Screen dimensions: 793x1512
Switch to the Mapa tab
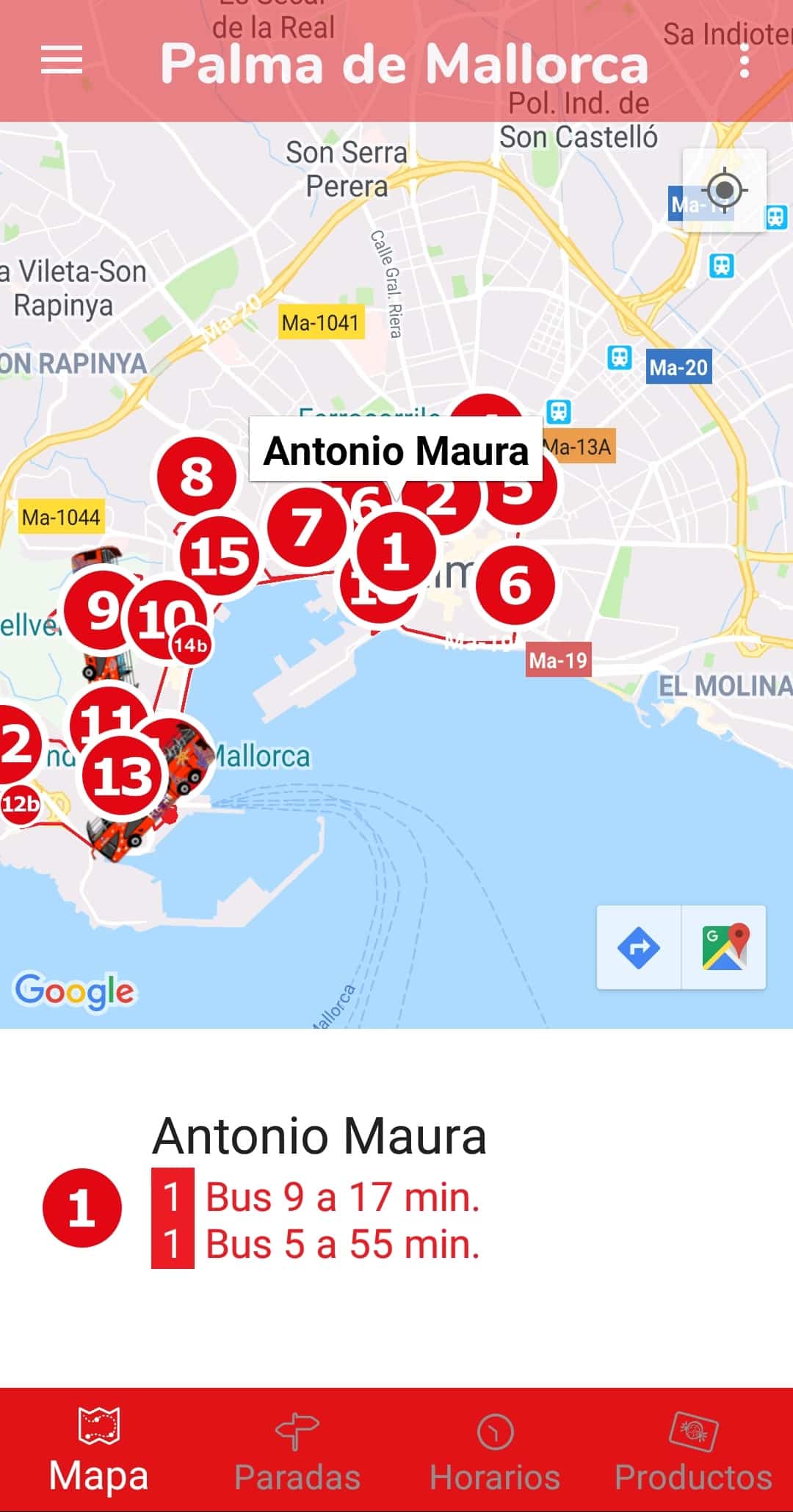99,1451
